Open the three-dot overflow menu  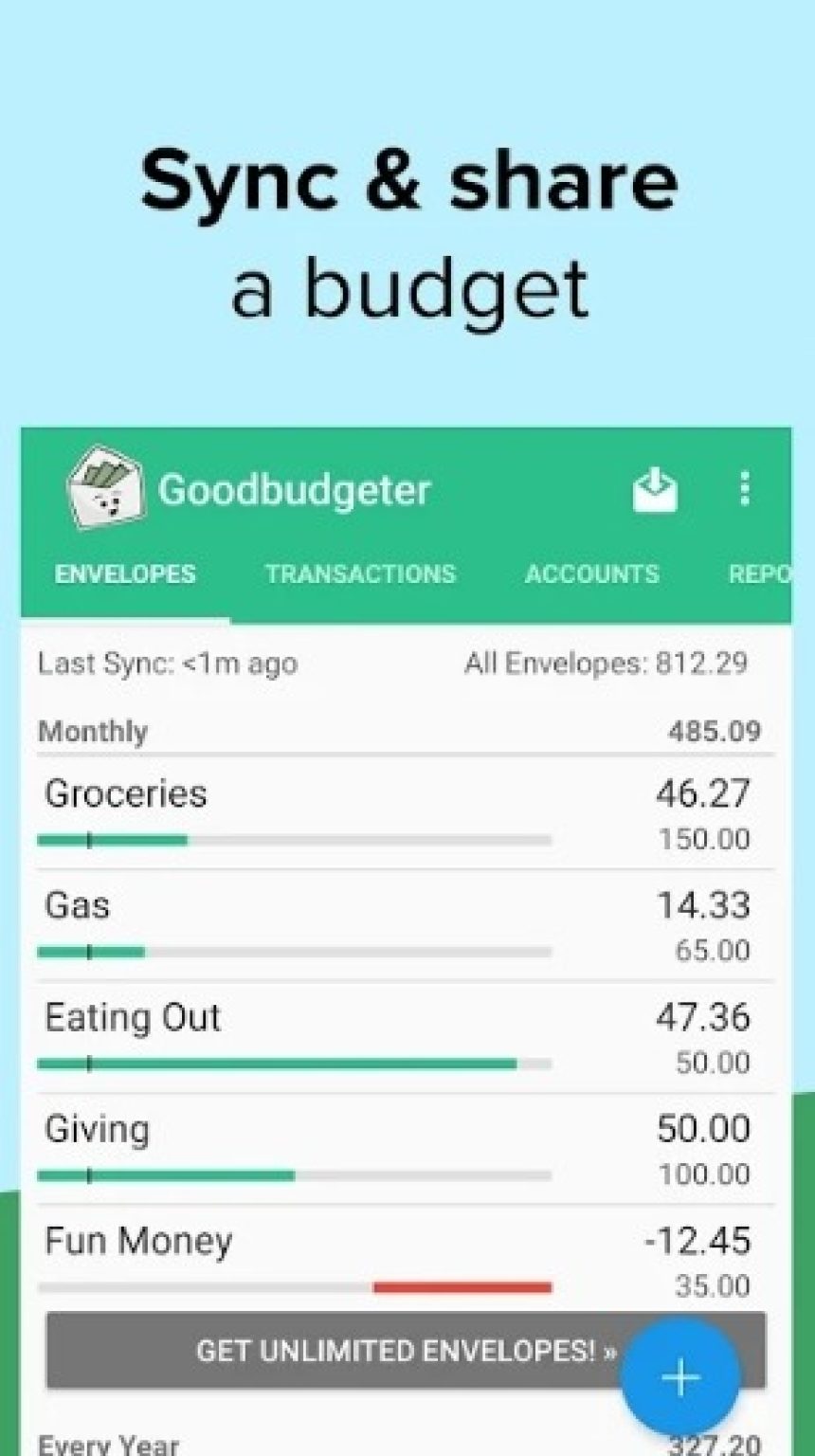745,488
